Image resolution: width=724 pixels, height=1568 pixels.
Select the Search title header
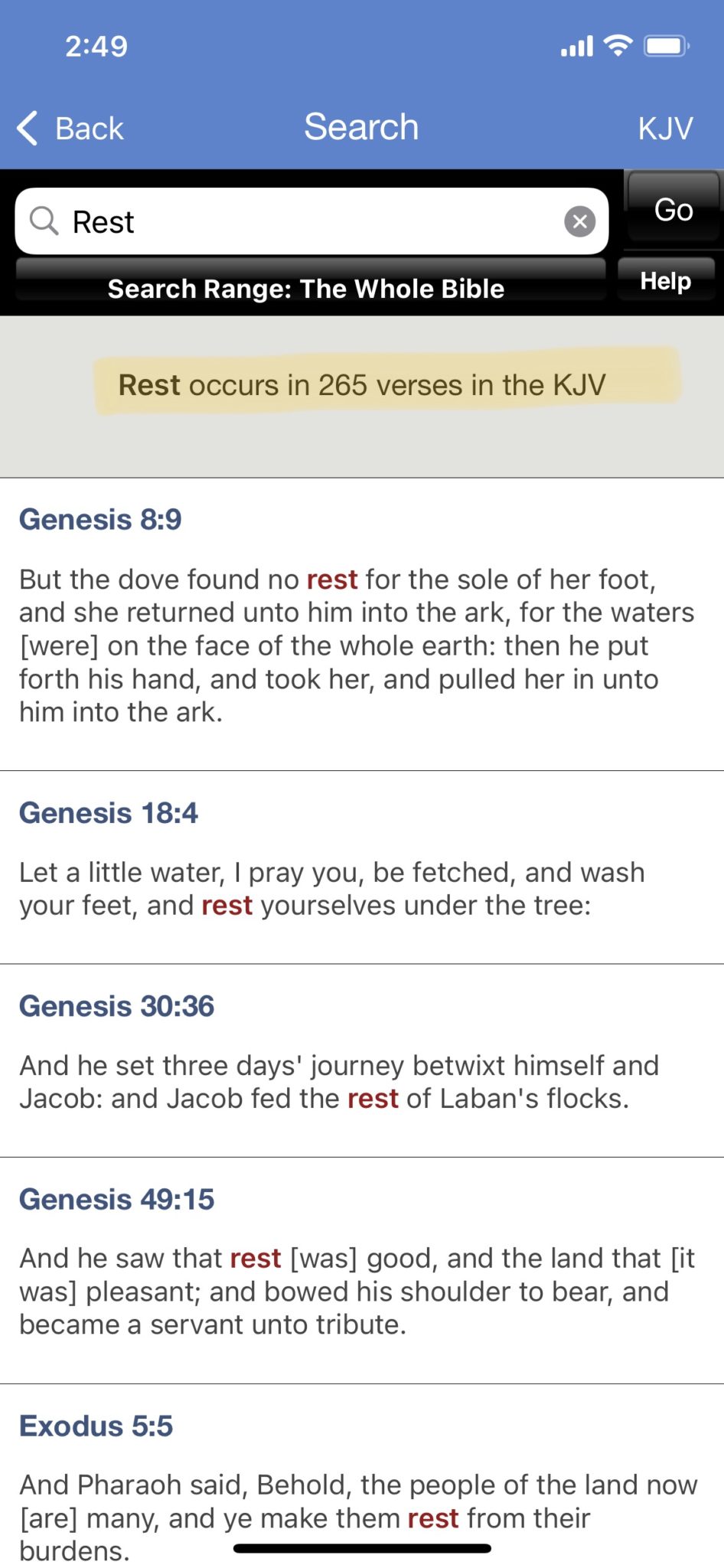[x=361, y=128]
